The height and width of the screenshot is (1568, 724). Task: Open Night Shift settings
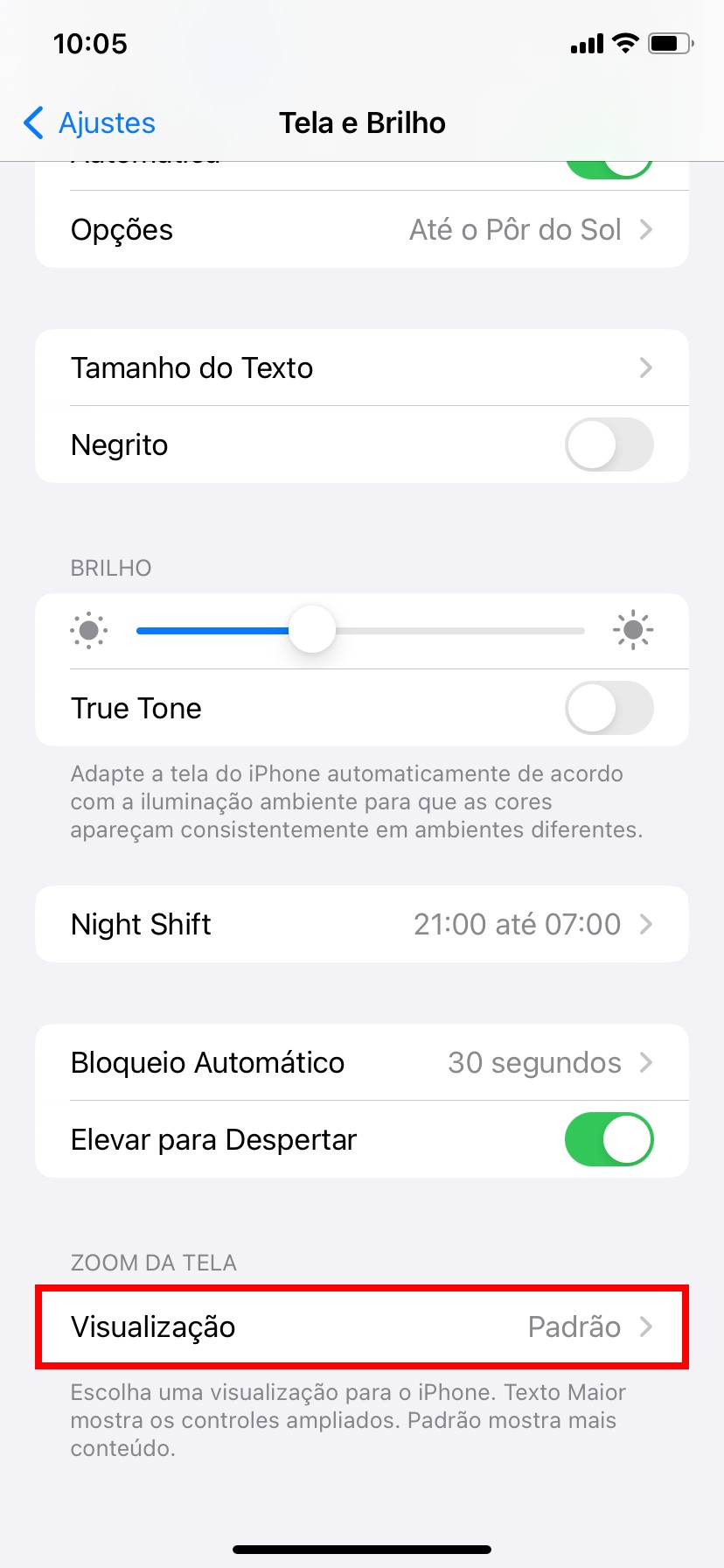coord(362,925)
